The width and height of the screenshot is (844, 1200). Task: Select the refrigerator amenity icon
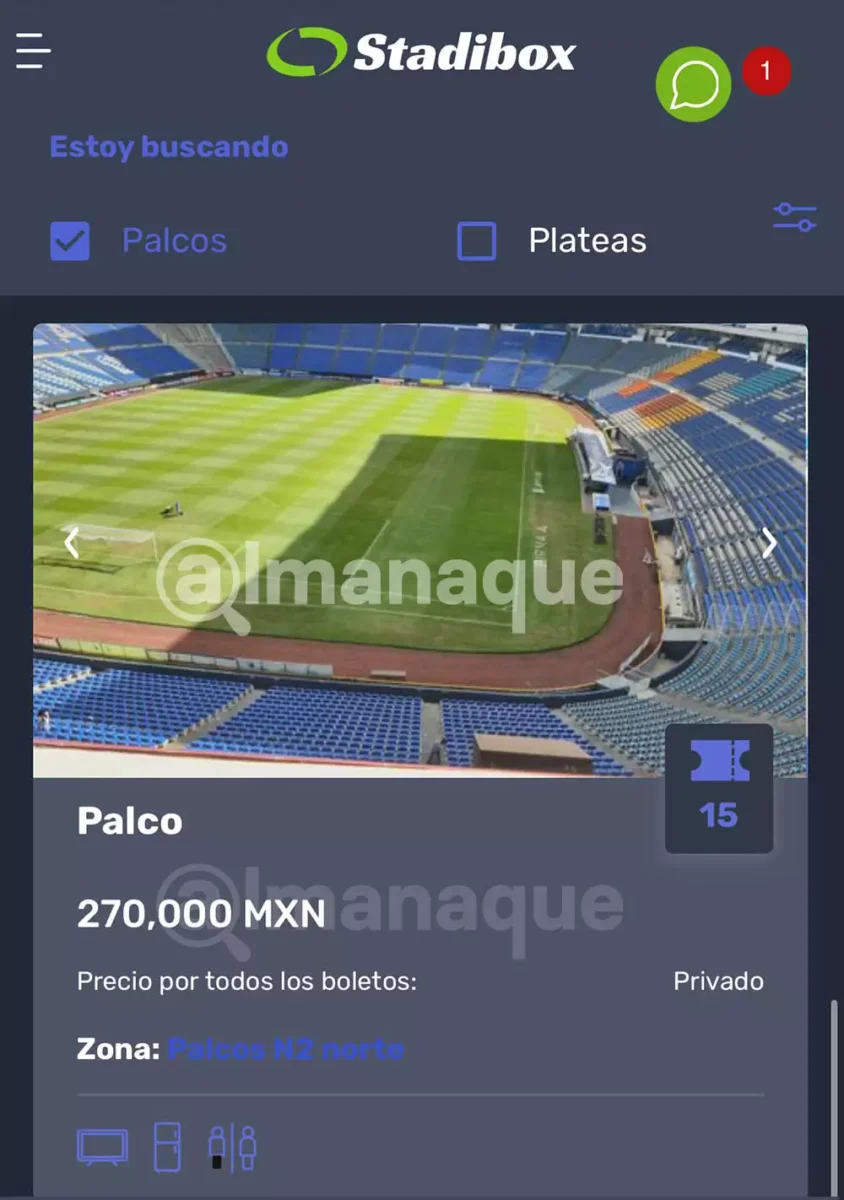pos(166,1147)
